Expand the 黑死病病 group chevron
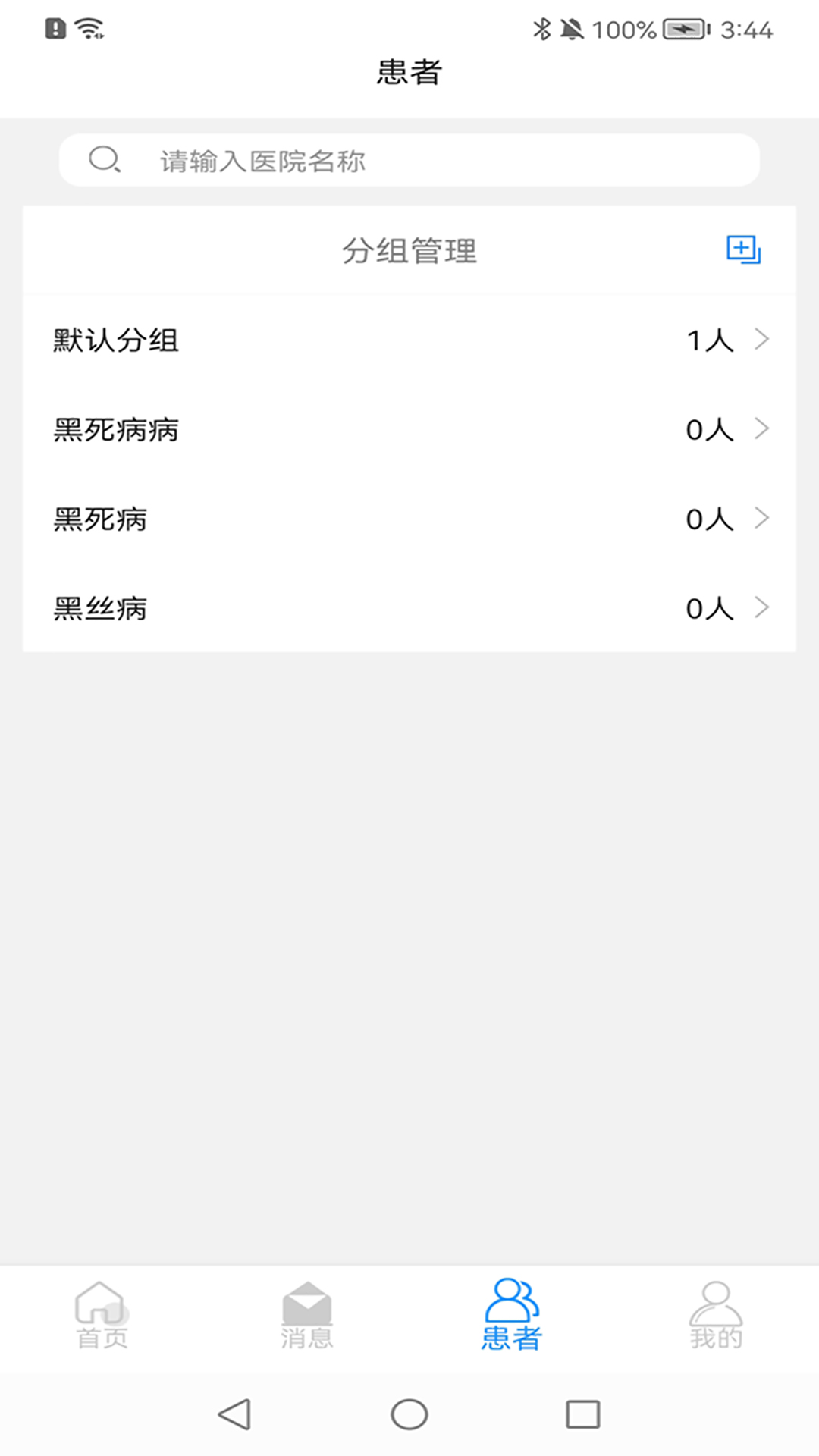 click(761, 429)
